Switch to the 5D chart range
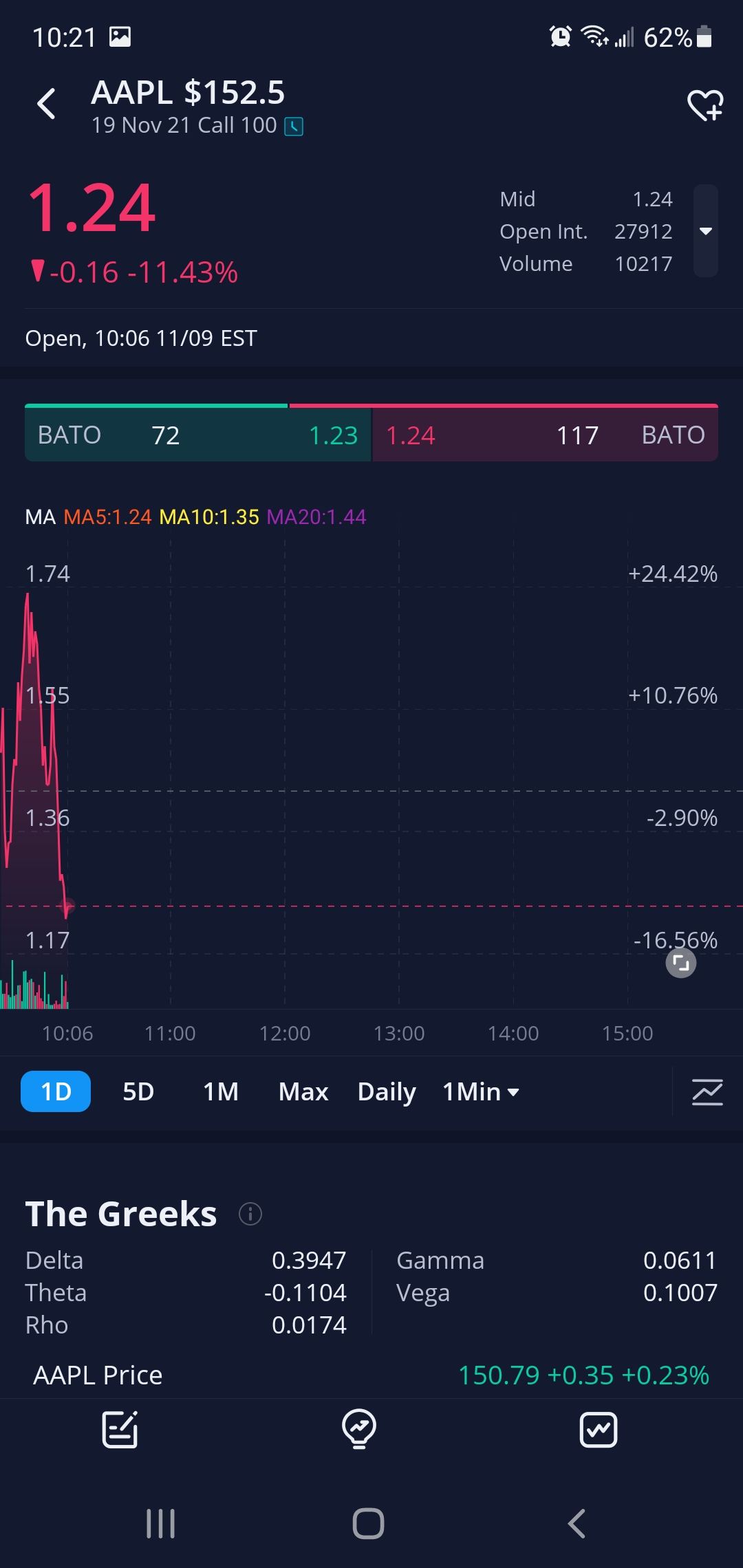 tap(138, 1091)
